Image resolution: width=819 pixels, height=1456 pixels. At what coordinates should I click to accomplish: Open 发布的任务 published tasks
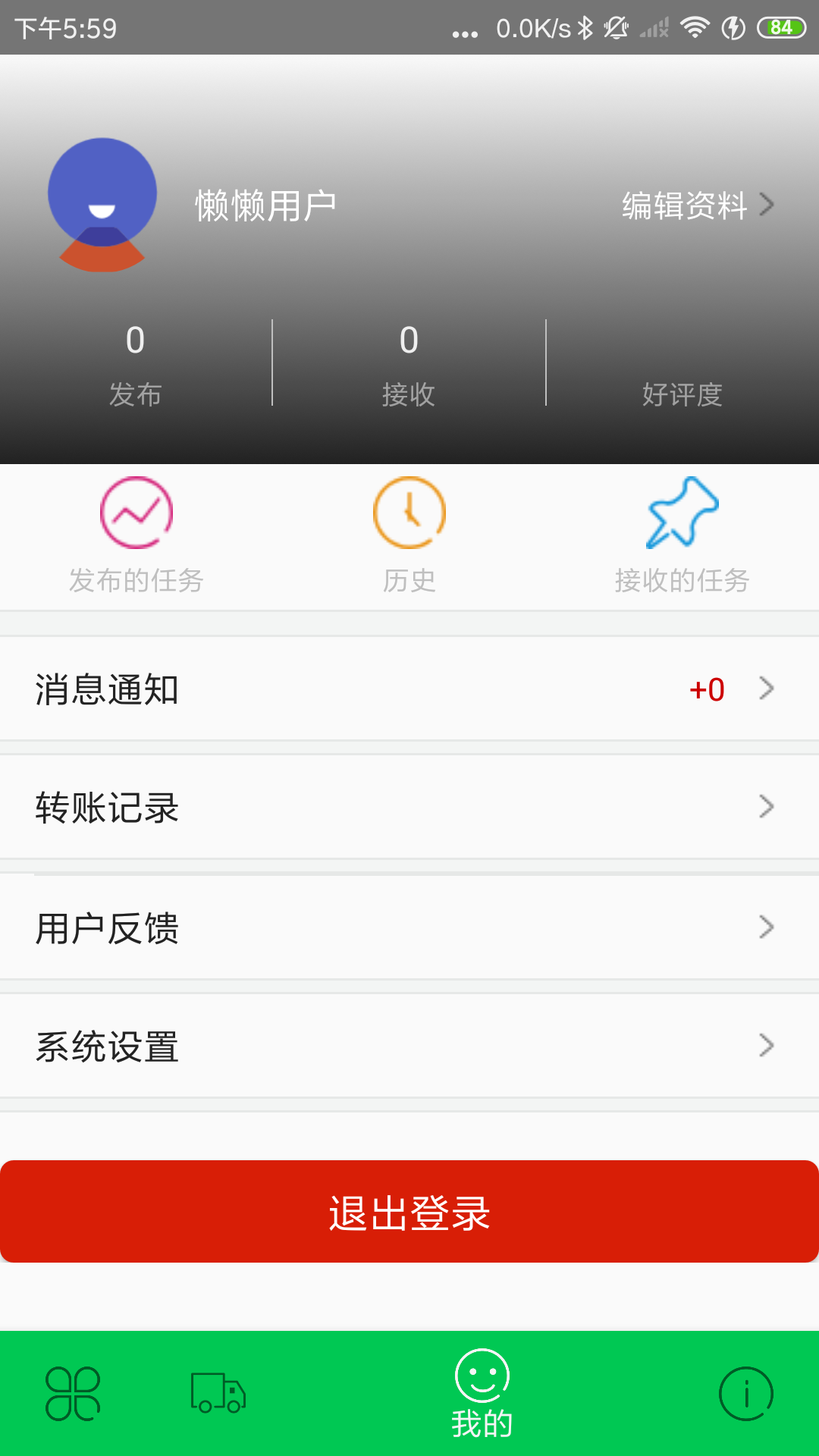pyautogui.click(x=136, y=535)
